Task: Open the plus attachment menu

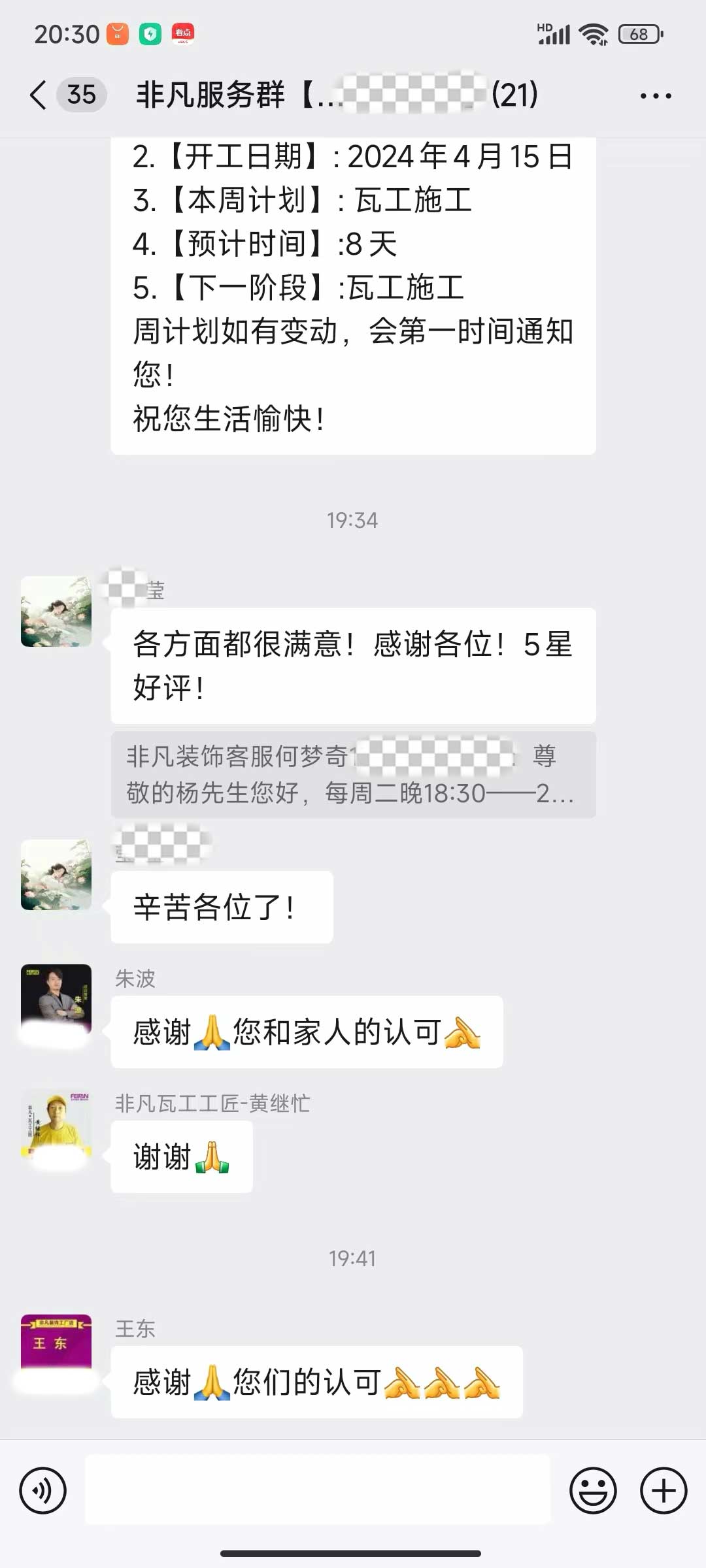Action: tap(664, 1491)
